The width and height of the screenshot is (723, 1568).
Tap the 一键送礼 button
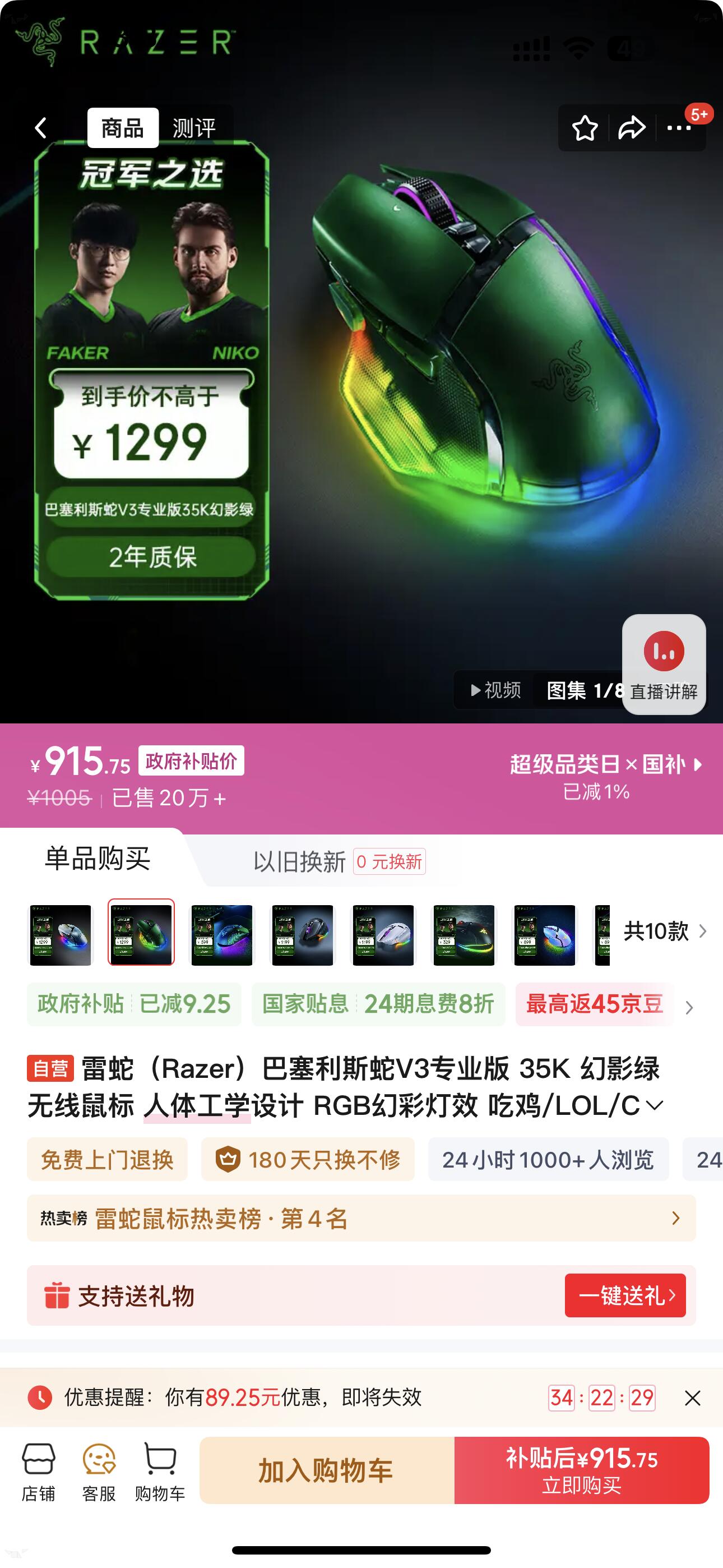click(x=624, y=1295)
